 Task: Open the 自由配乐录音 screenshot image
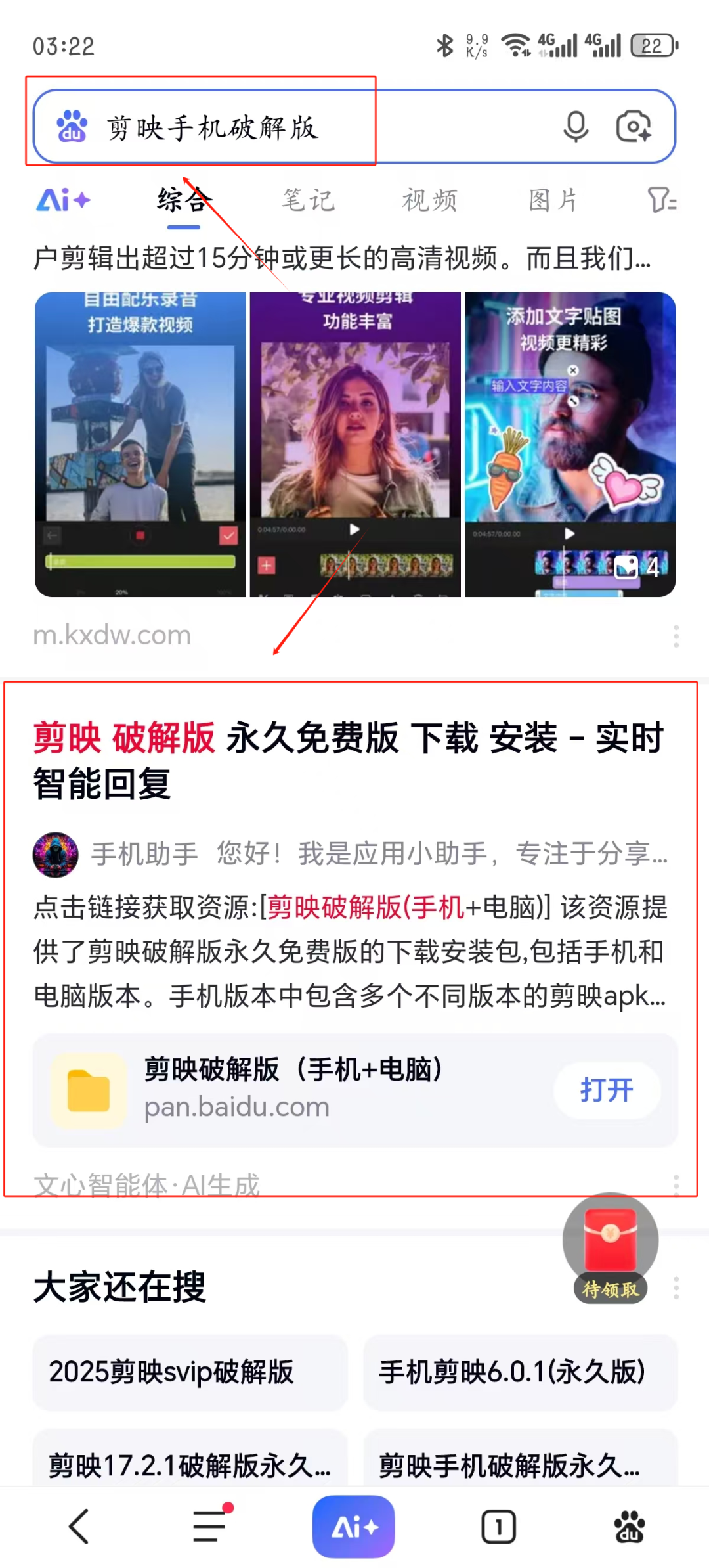(140, 445)
